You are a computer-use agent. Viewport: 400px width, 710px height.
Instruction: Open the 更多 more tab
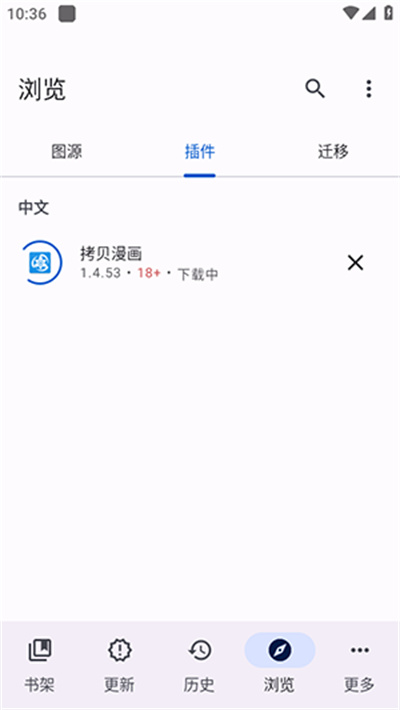click(360, 664)
